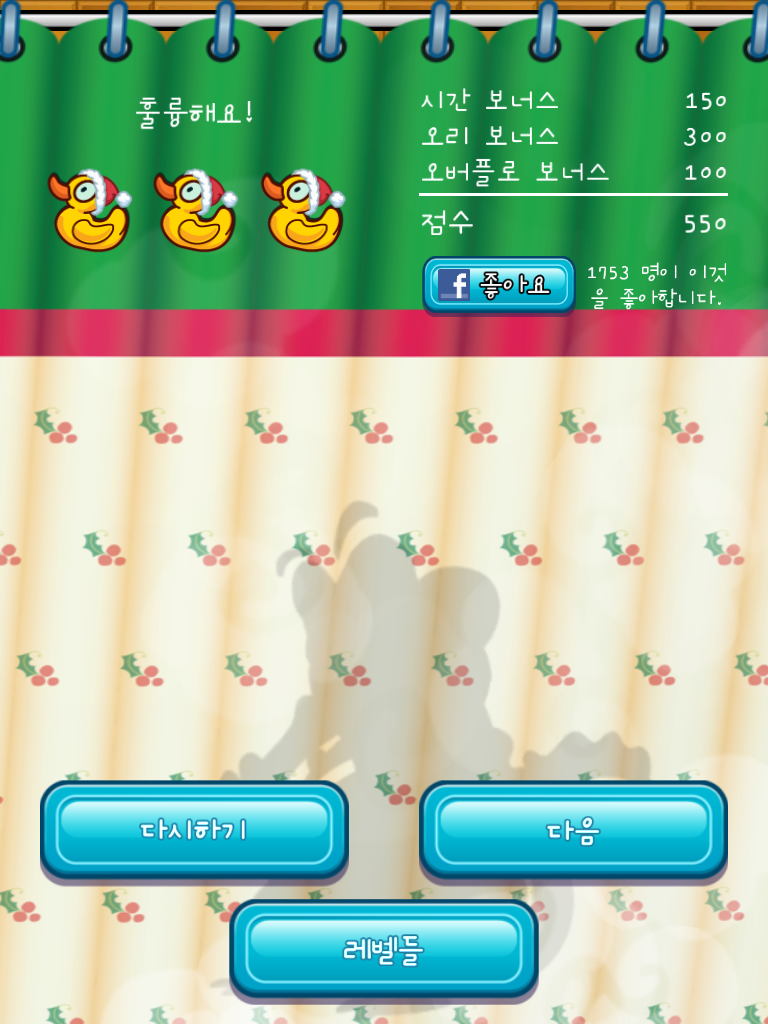
Task: Tap the Facebook 좋아요 like button
Action: point(498,285)
